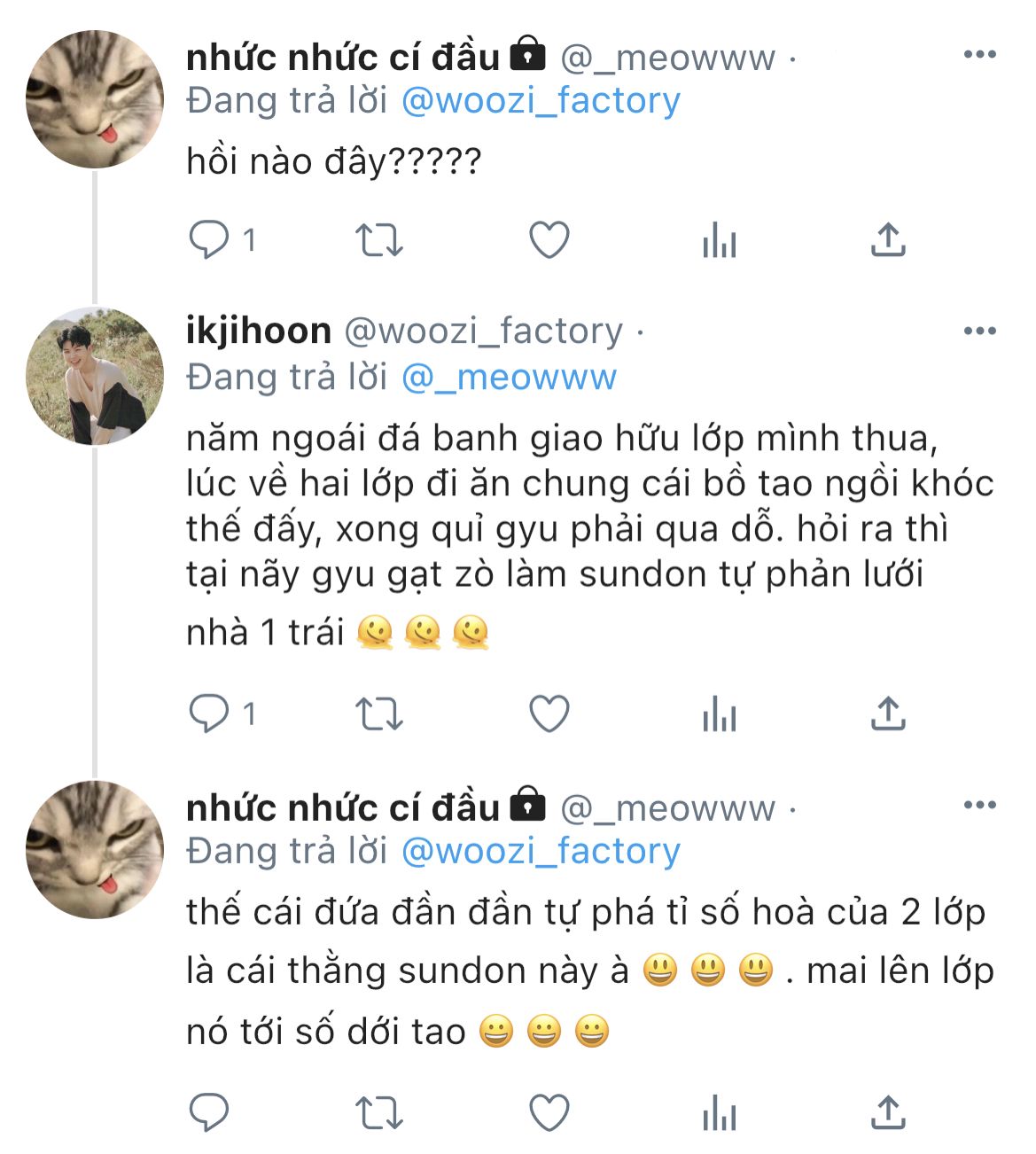Share the "hồi nào đây?????" tweet
Viewport: 1036px width, 1154px height.
pos(887,239)
